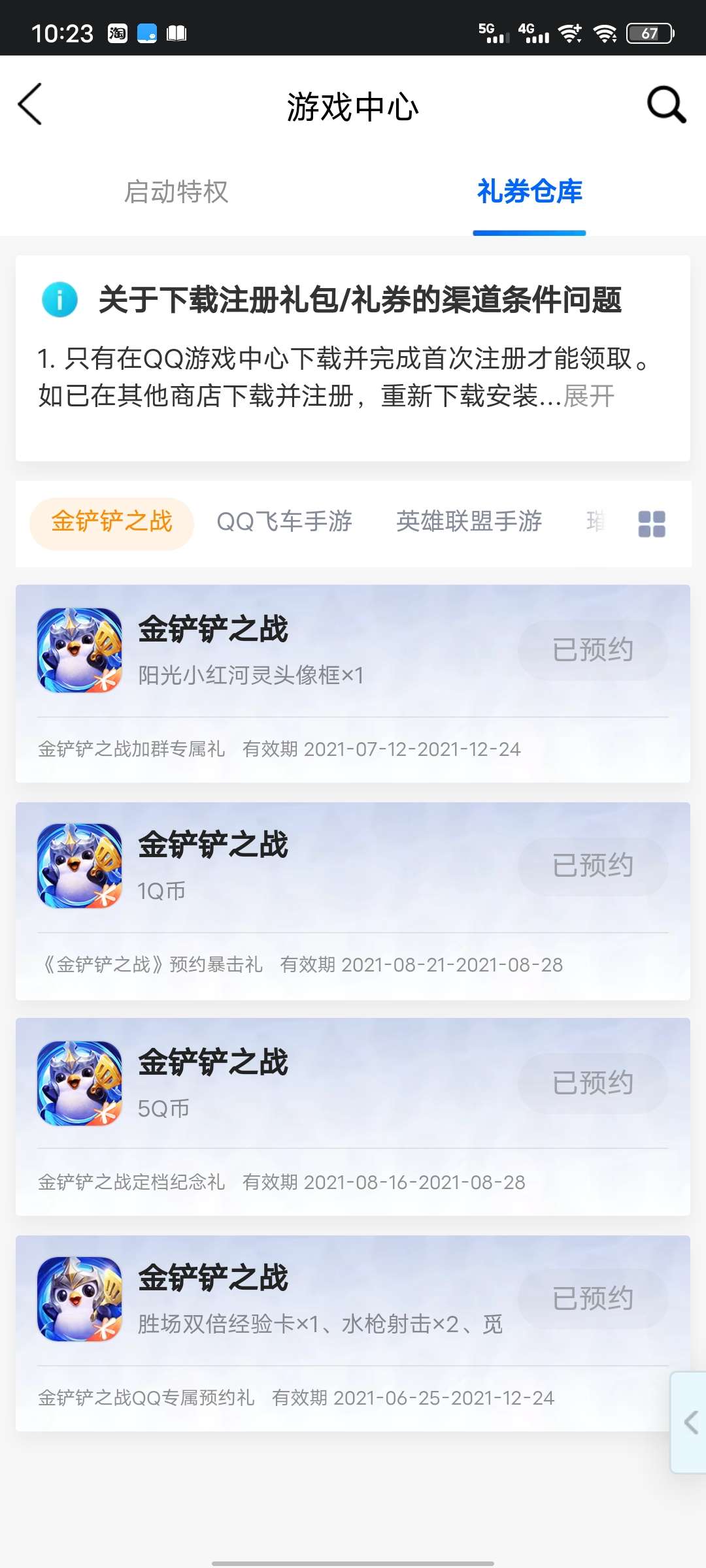Viewport: 706px width, 1568px height.
Task: Filter by QQ飞车手游
Action: [284, 522]
